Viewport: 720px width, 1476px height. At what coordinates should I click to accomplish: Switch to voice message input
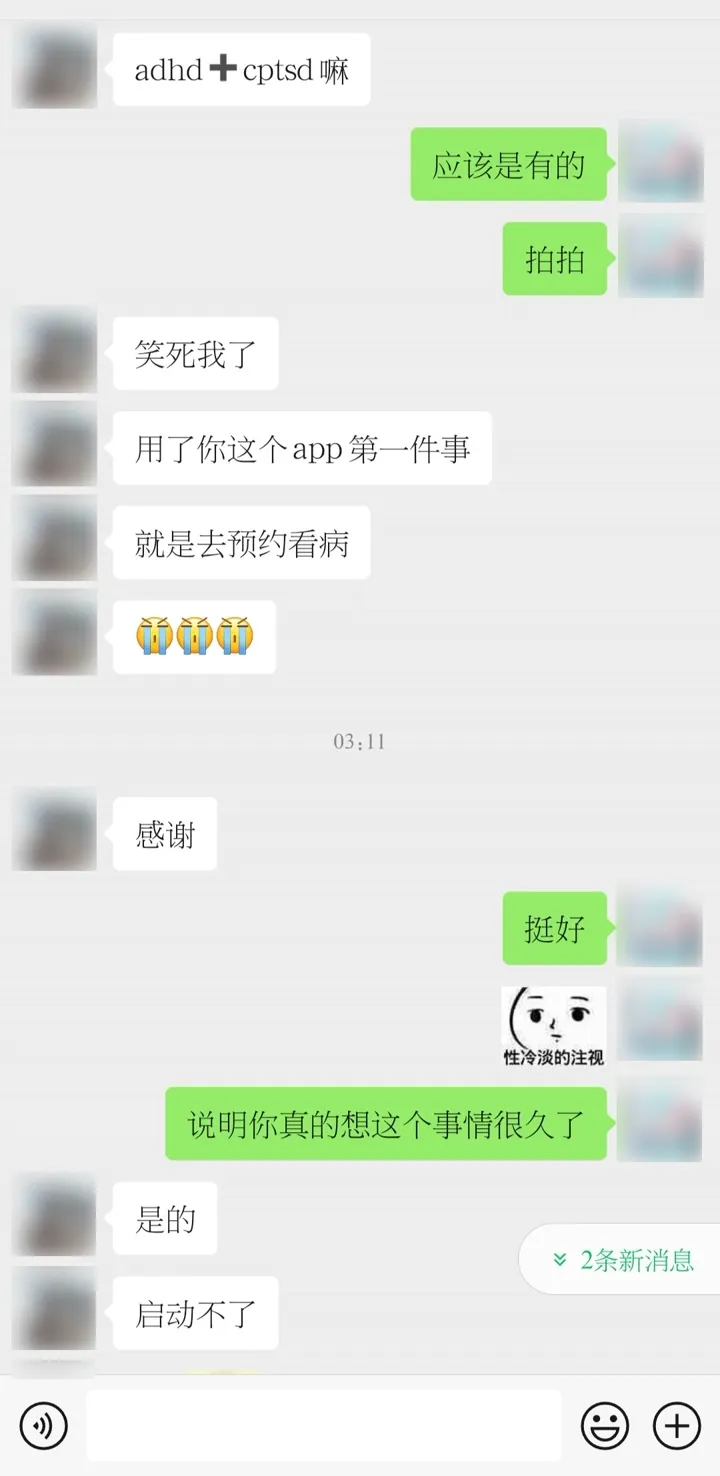pos(43,1425)
